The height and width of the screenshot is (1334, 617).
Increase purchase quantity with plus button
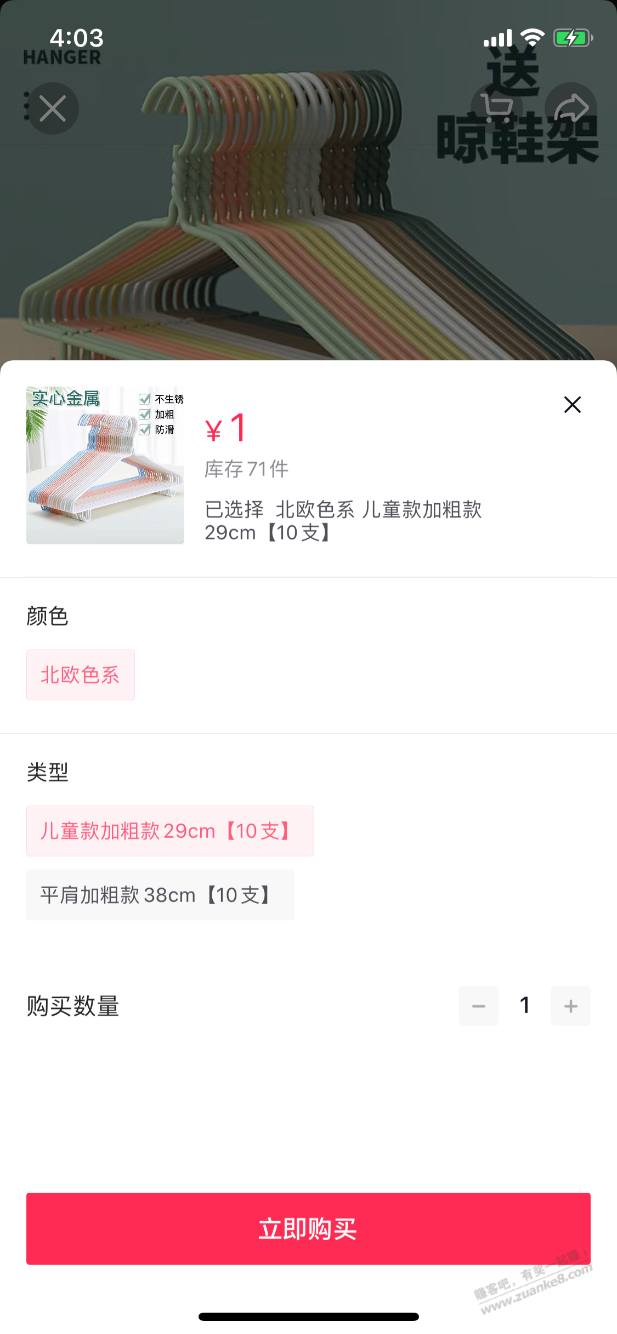pos(570,1006)
